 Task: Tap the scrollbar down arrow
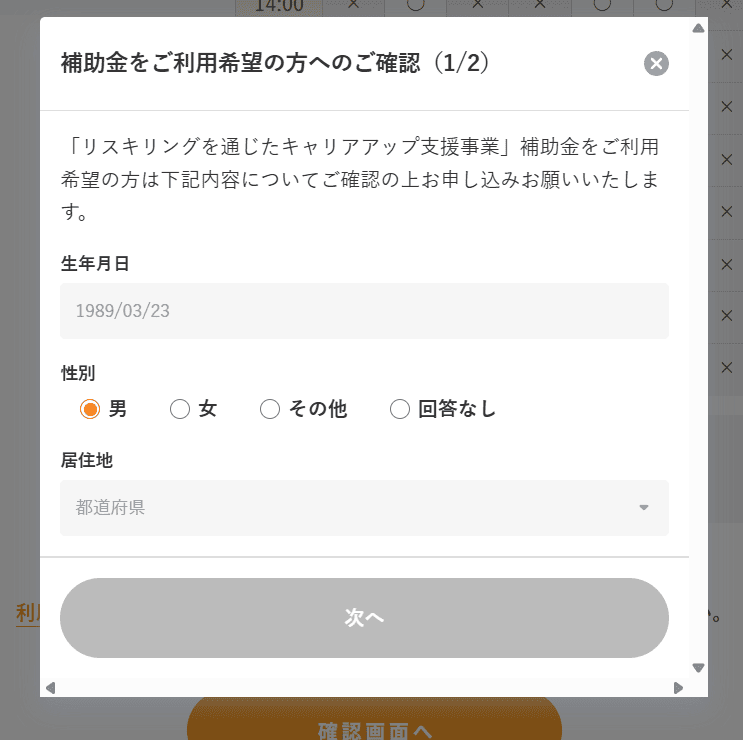click(698, 668)
